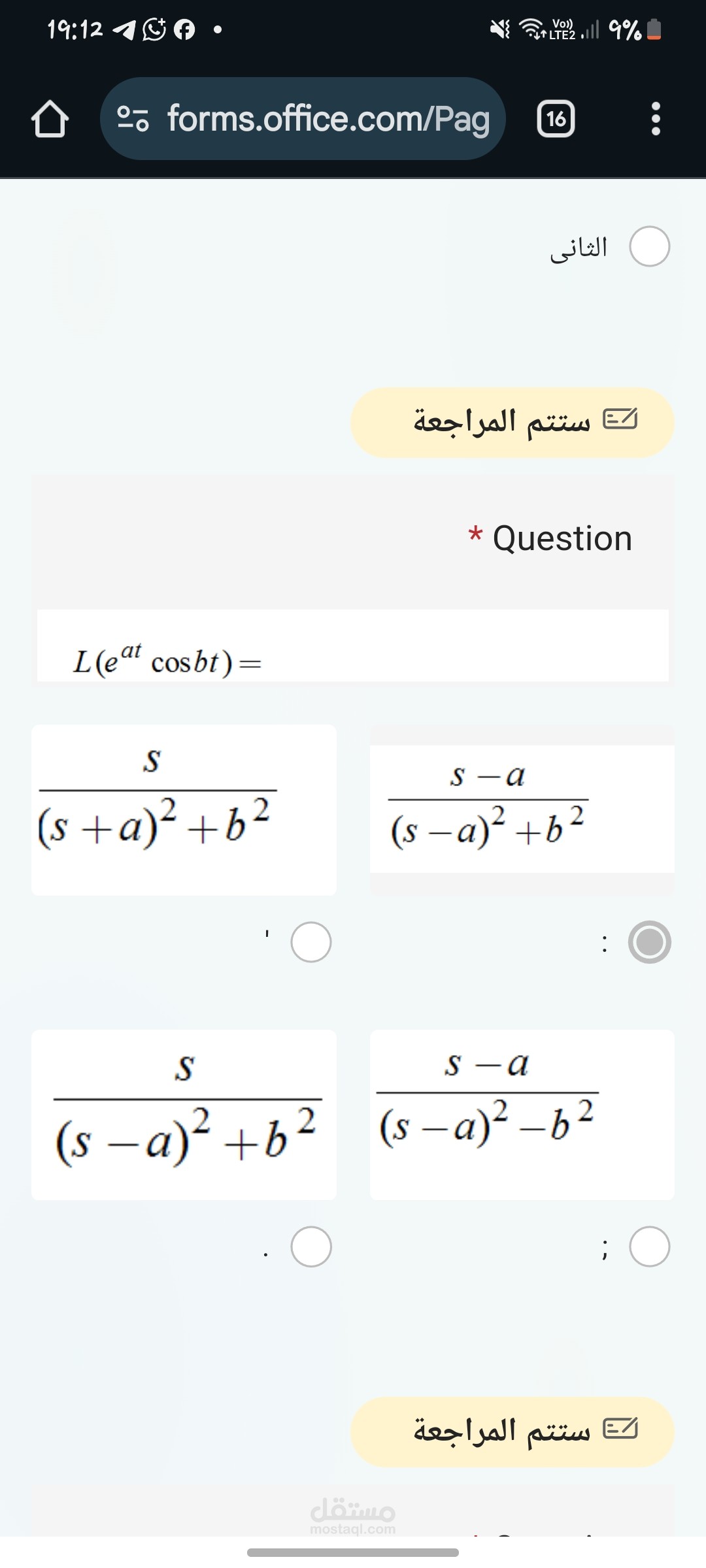
Task: Choose the answer s/((s+a)²+b²) radio button
Action: (x=311, y=942)
